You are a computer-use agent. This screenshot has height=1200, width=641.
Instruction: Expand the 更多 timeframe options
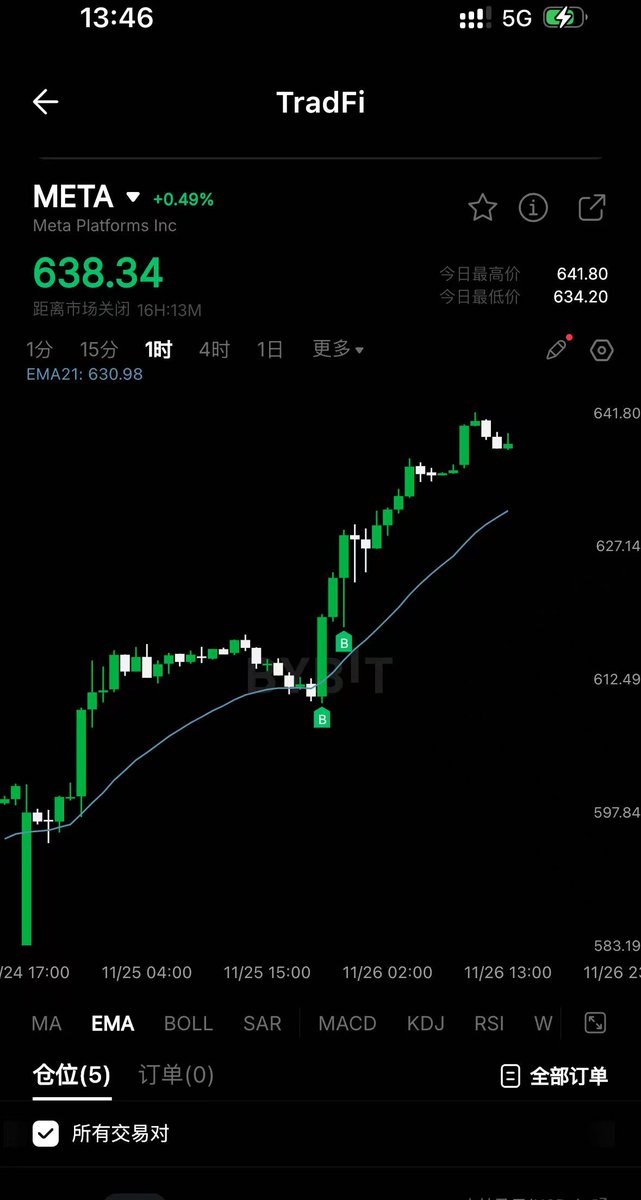coord(338,349)
